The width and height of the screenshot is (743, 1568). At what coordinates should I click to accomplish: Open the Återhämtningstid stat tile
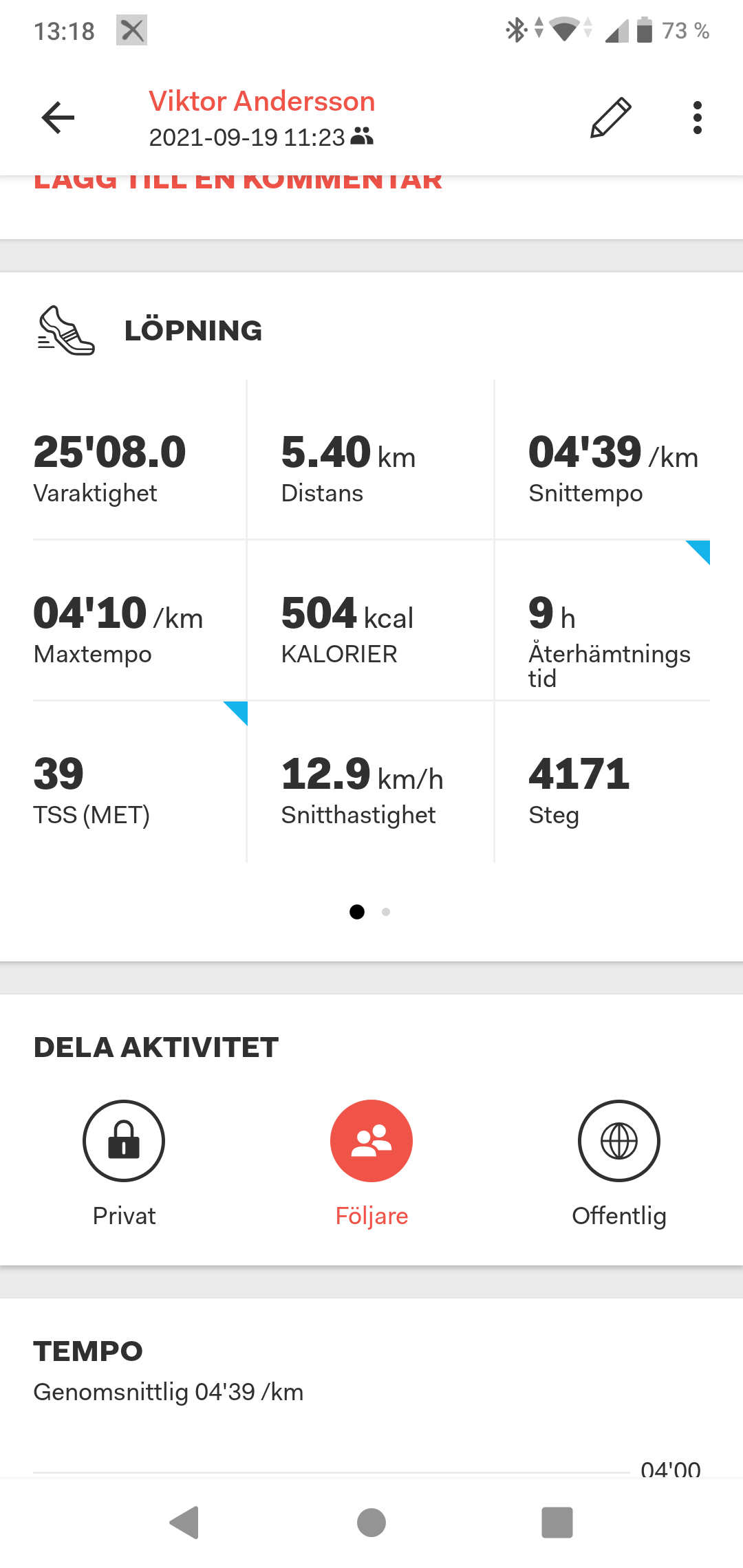point(603,620)
